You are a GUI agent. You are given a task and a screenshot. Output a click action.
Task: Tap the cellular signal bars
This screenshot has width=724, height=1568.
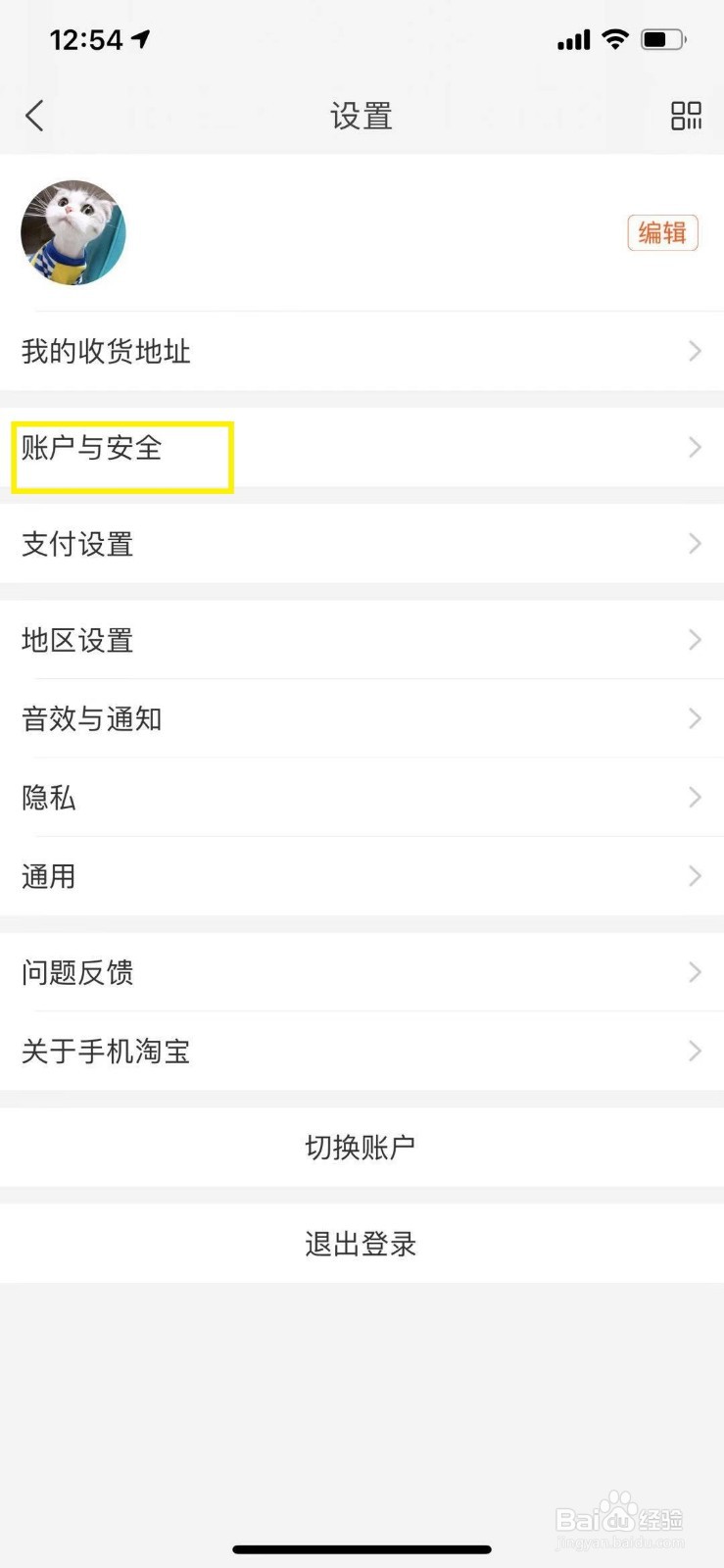(572, 38)
